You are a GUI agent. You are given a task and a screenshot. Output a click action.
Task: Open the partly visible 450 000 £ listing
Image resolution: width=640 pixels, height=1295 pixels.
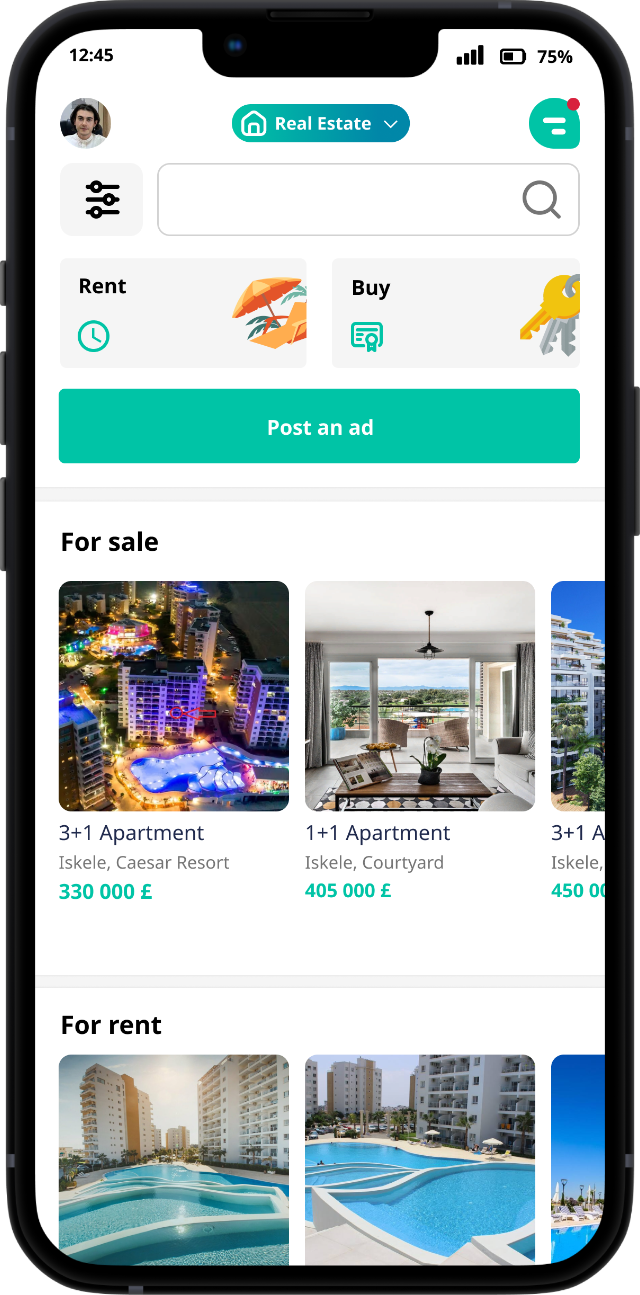pyautogui.click(x=578, y=742)
